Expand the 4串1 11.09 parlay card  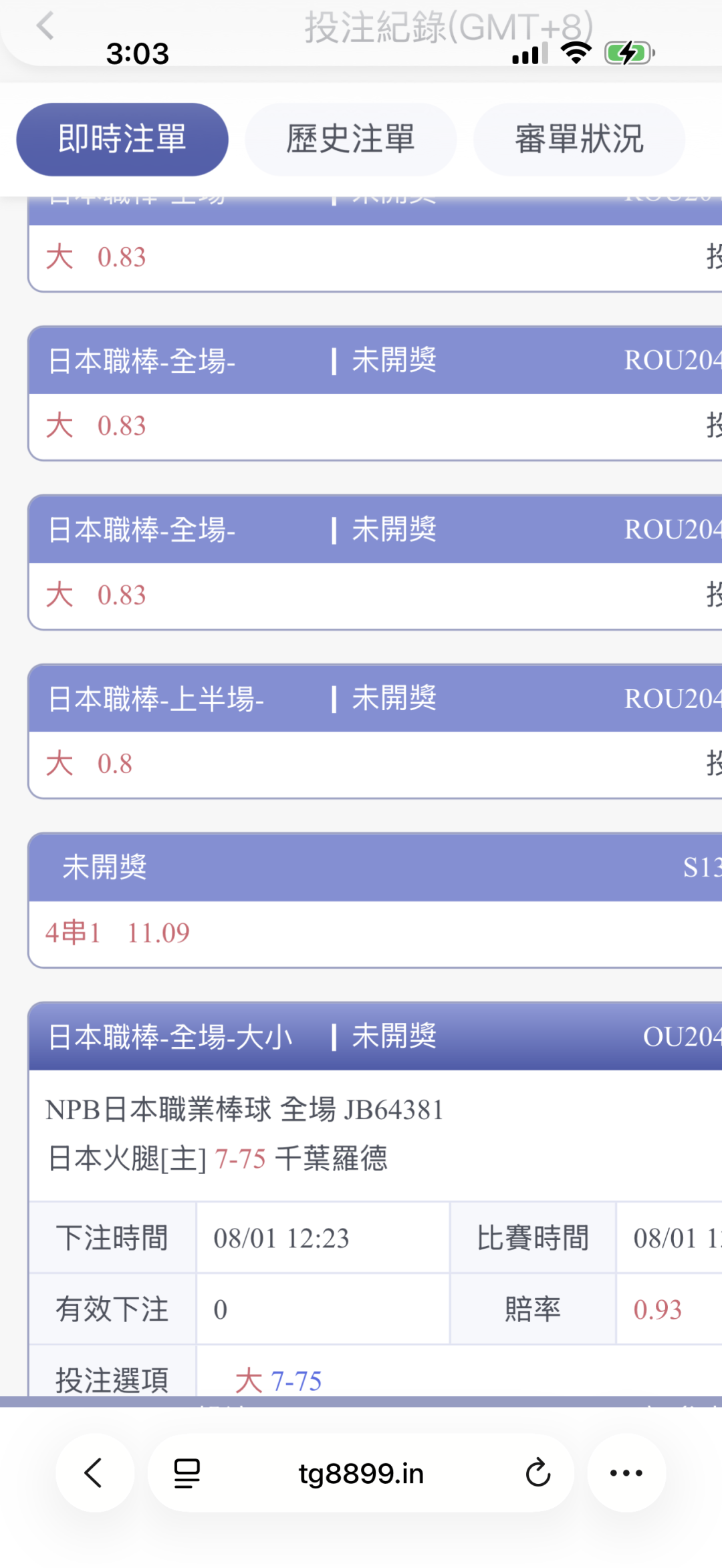pyautogui.click(x=376, y=867)
